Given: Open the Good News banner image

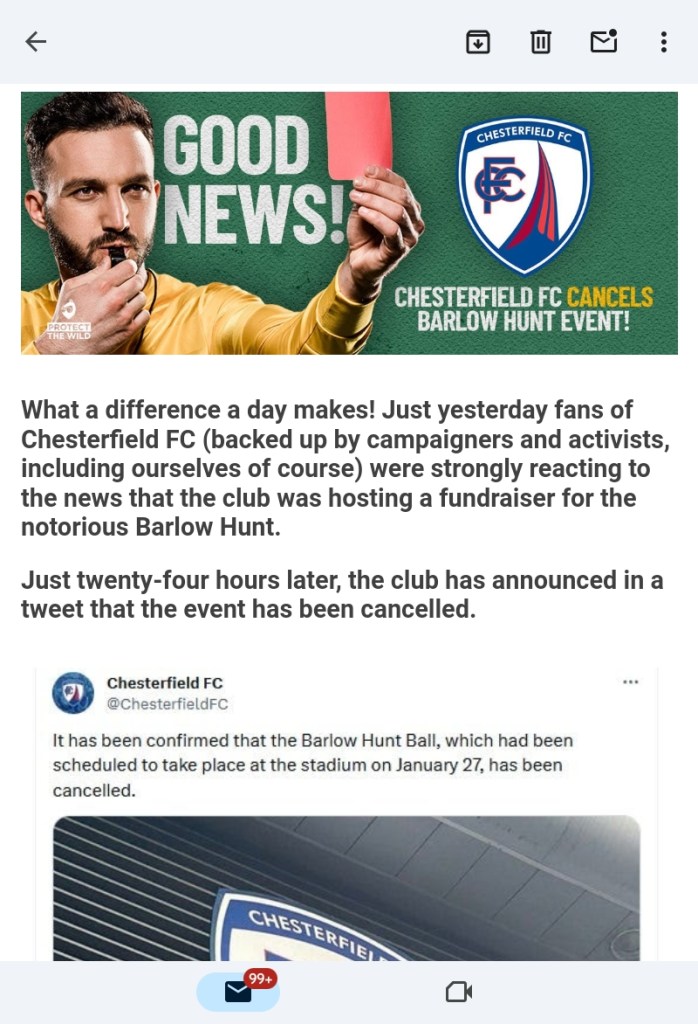Looking at the screenshot, I should pos(349,223).
